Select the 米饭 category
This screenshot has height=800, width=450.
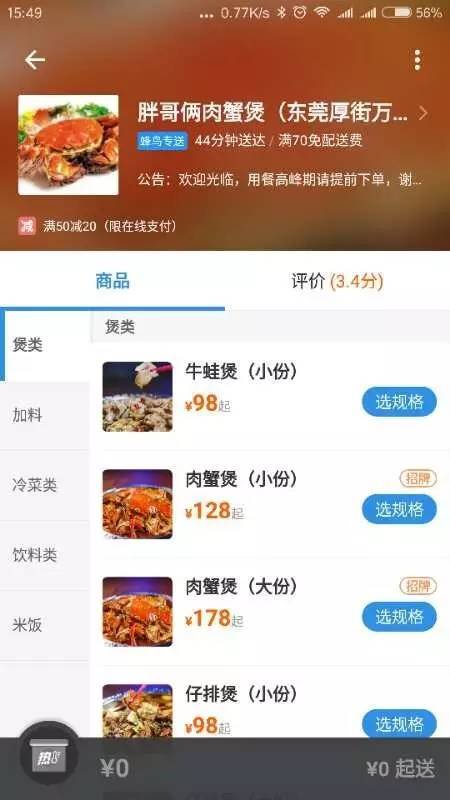click(45, 625)
